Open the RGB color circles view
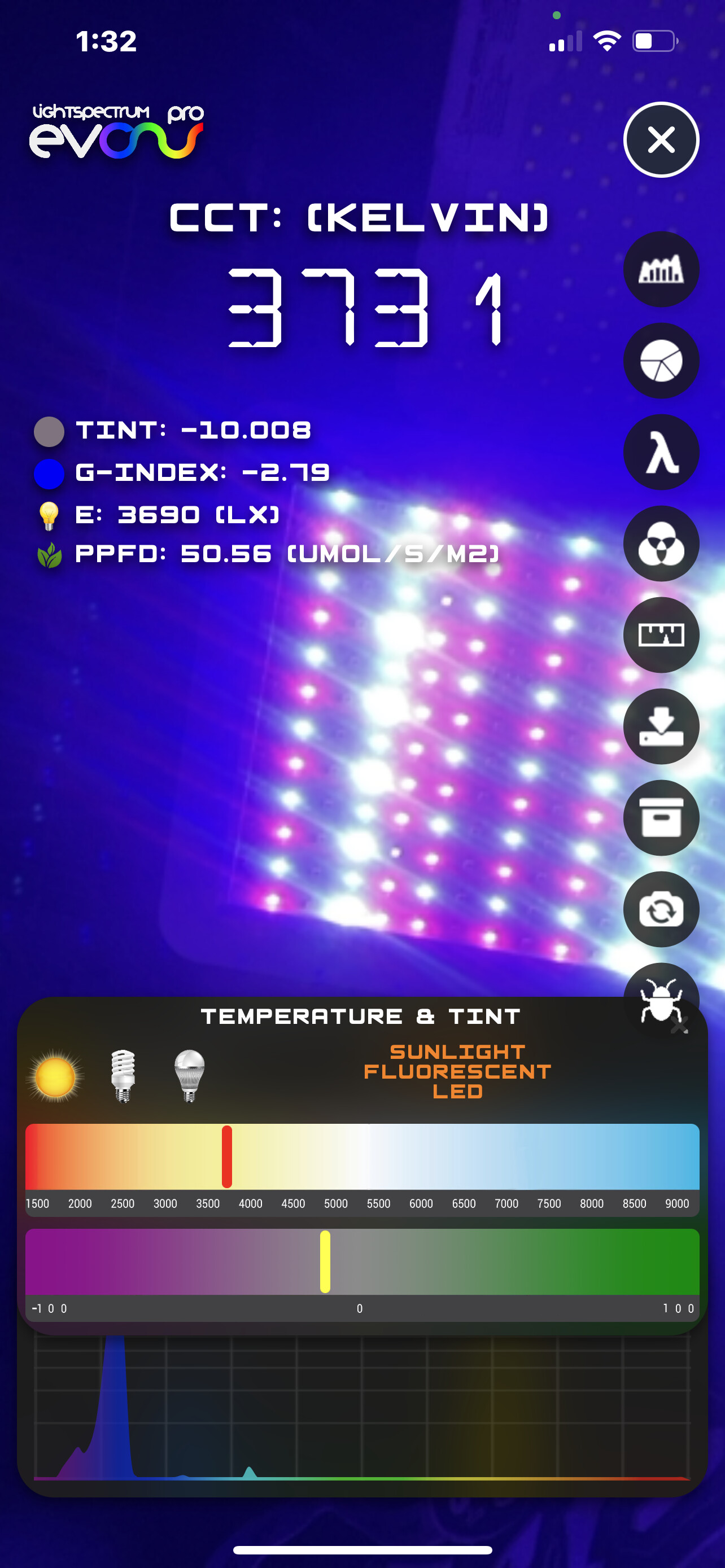 coord(661,544)
